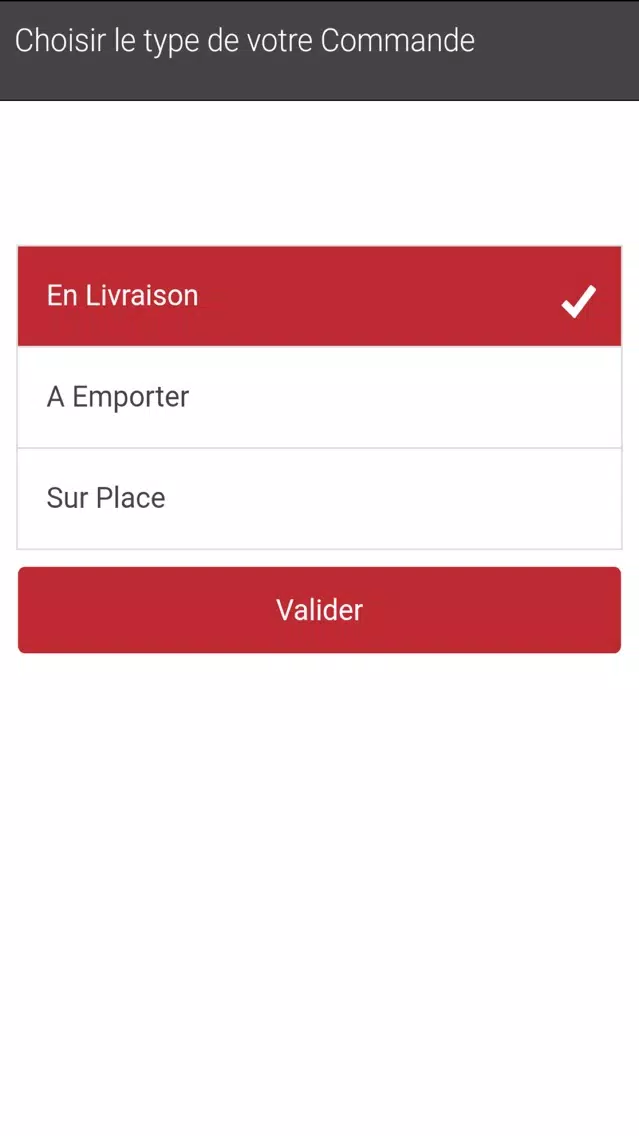639x1136 pixels.
Task: Pick the Sur Place option
Action: (x=319, y=498)
